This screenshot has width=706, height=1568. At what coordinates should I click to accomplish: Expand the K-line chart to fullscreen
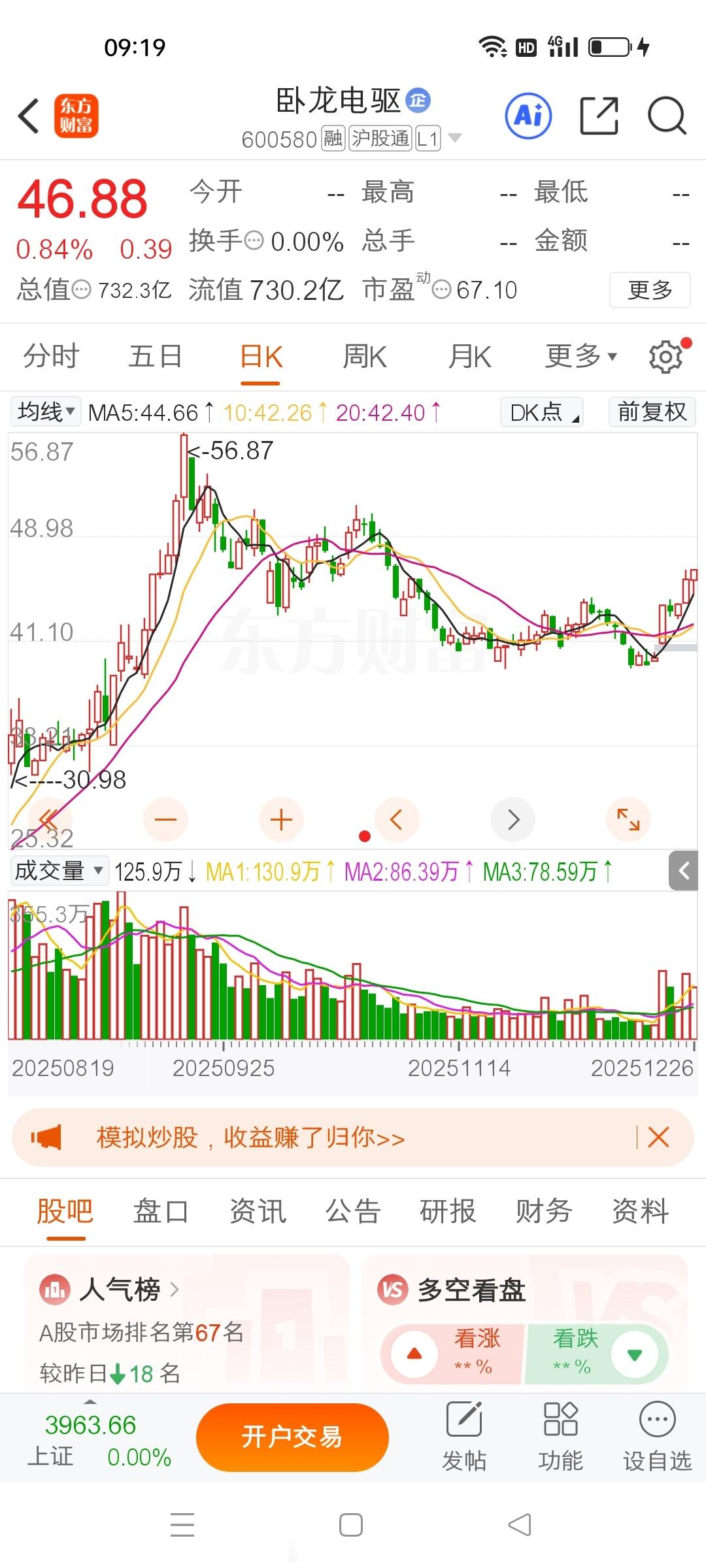627,820
